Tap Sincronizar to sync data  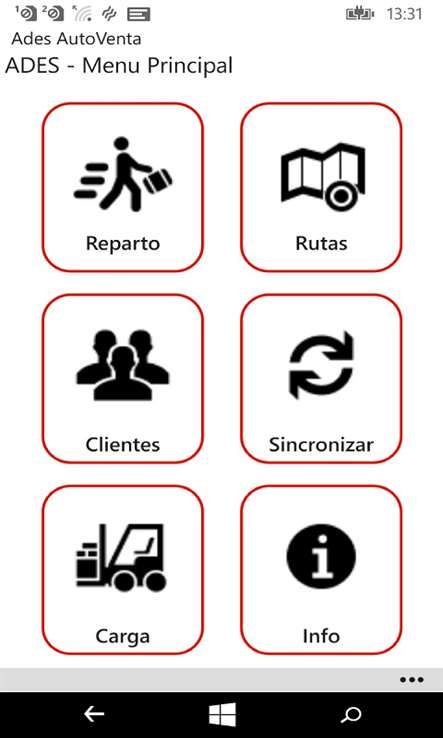coord(321,379)
